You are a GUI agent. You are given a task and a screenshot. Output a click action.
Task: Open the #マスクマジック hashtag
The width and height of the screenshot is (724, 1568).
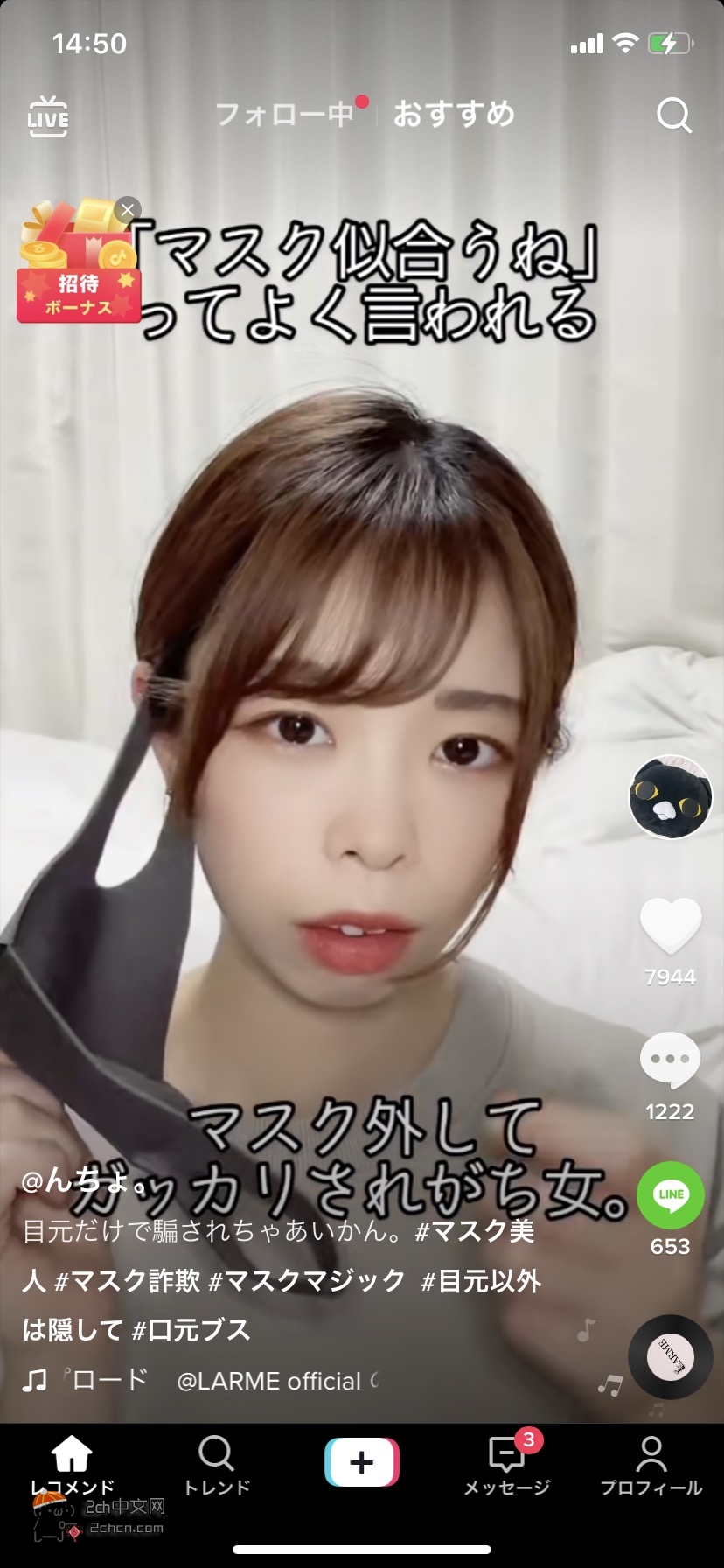tap(307, 1281)
